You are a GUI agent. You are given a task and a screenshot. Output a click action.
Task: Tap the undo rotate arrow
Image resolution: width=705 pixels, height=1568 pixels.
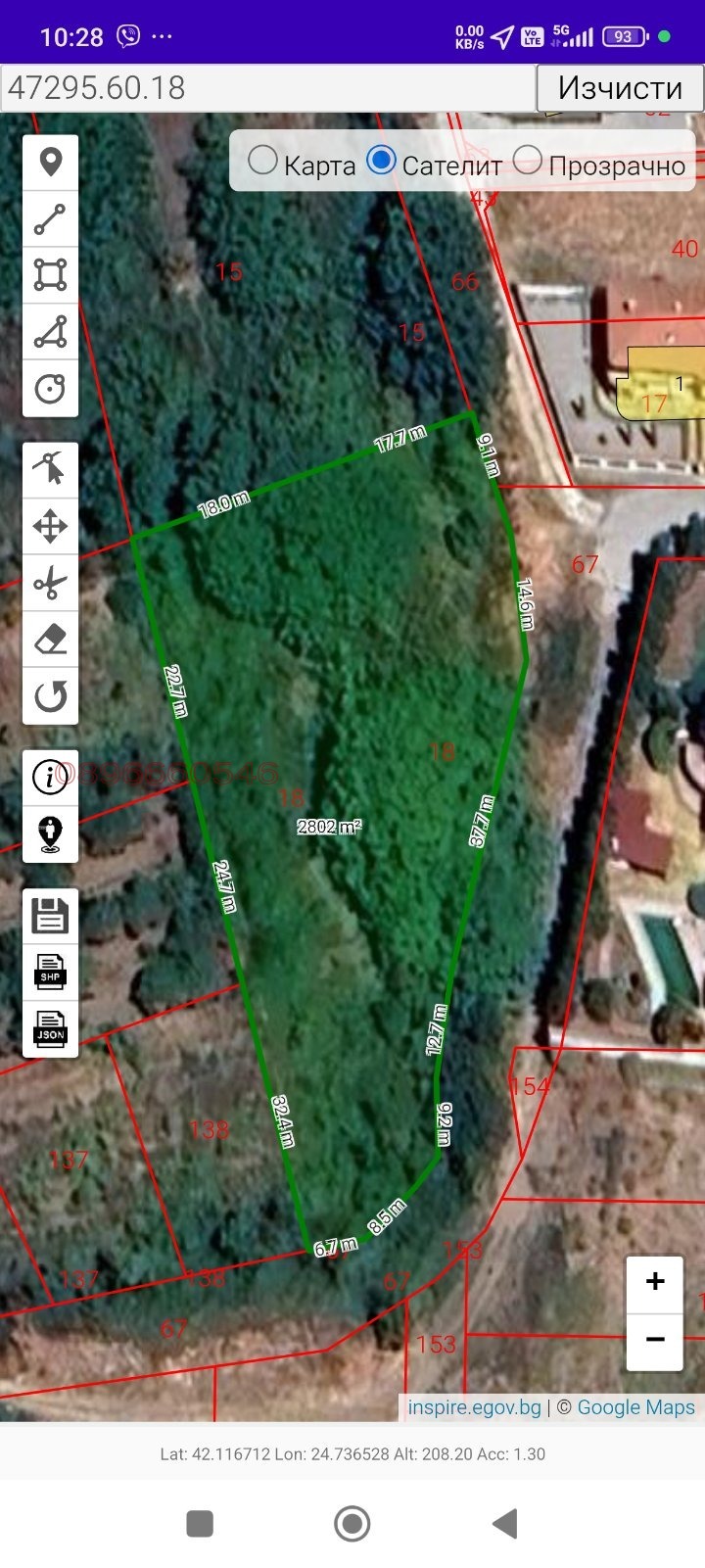click(x=51, y=696)
